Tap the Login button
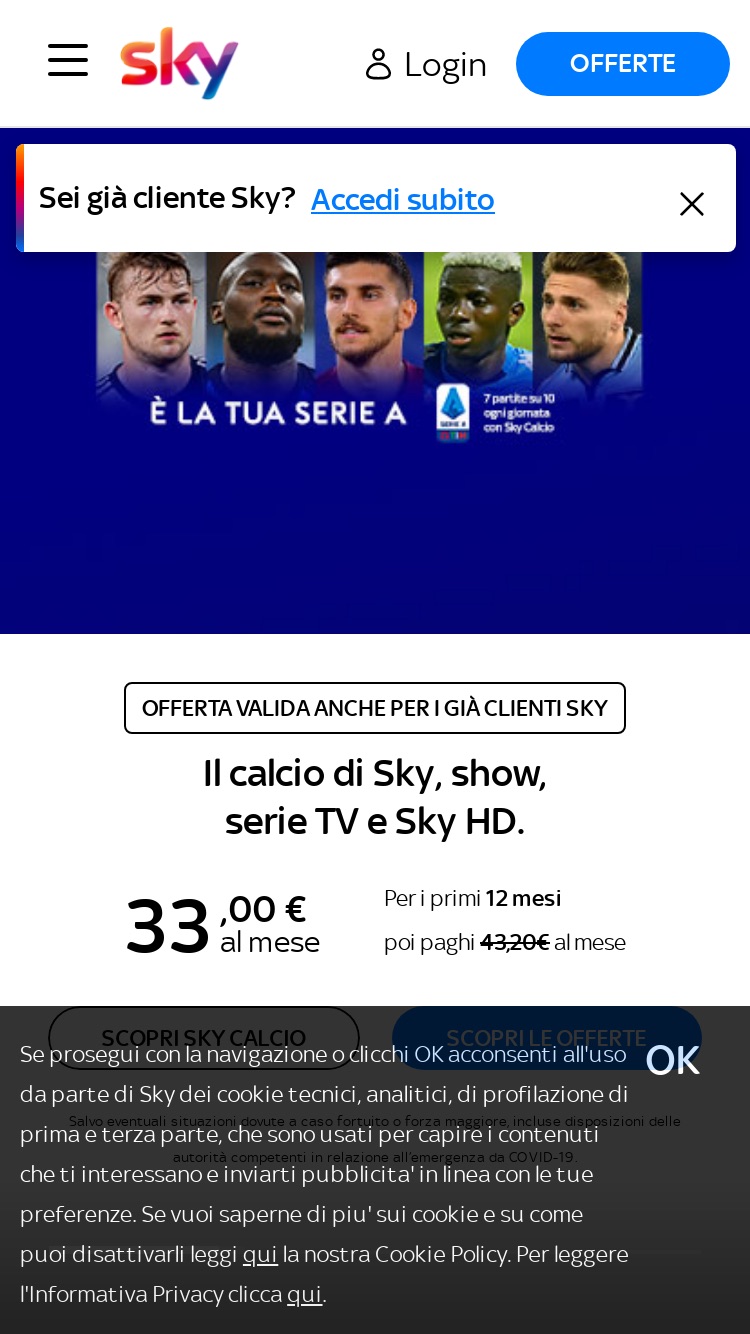 pos(426,64)
